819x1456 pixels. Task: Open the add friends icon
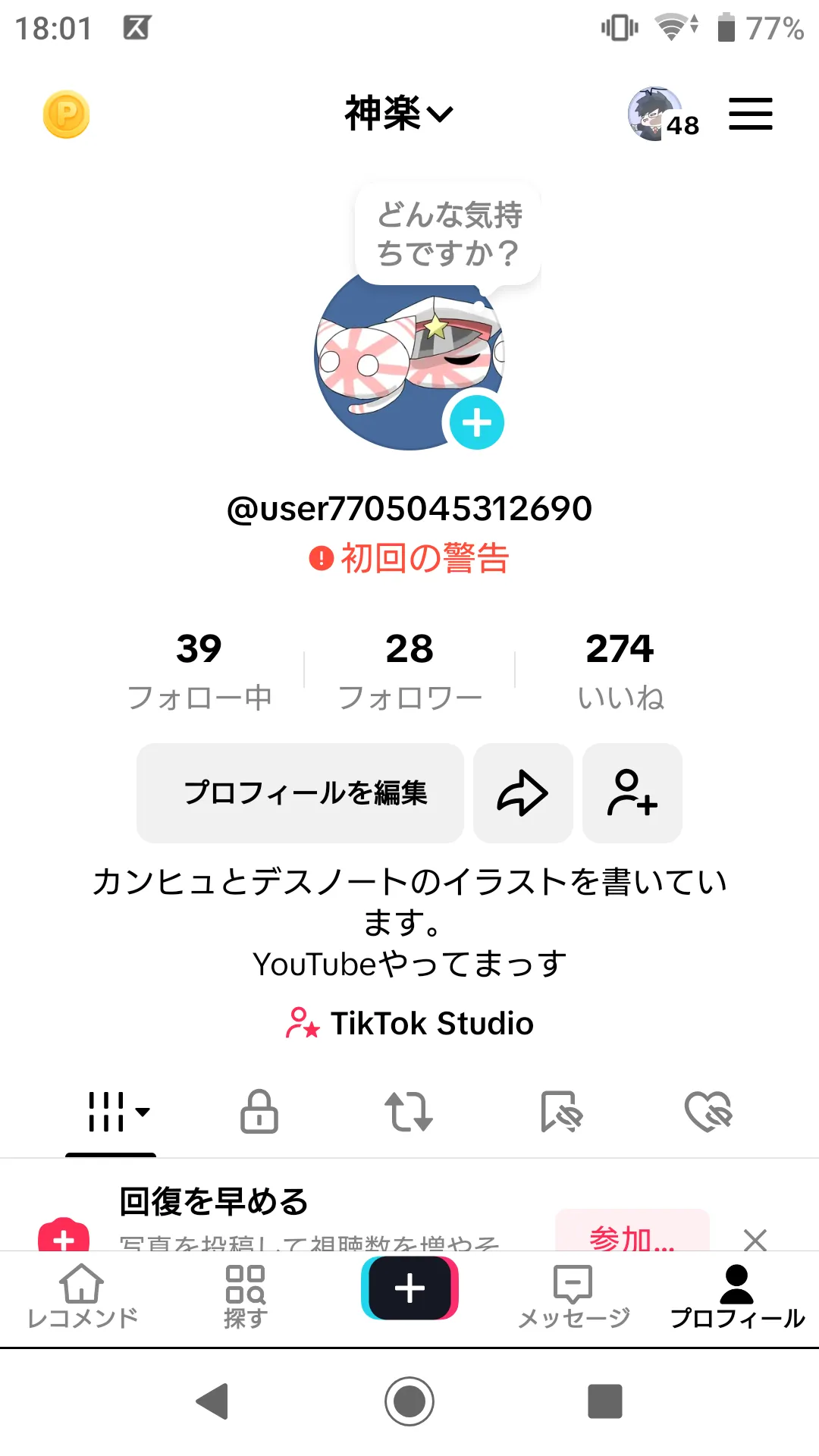coord(632,793)
